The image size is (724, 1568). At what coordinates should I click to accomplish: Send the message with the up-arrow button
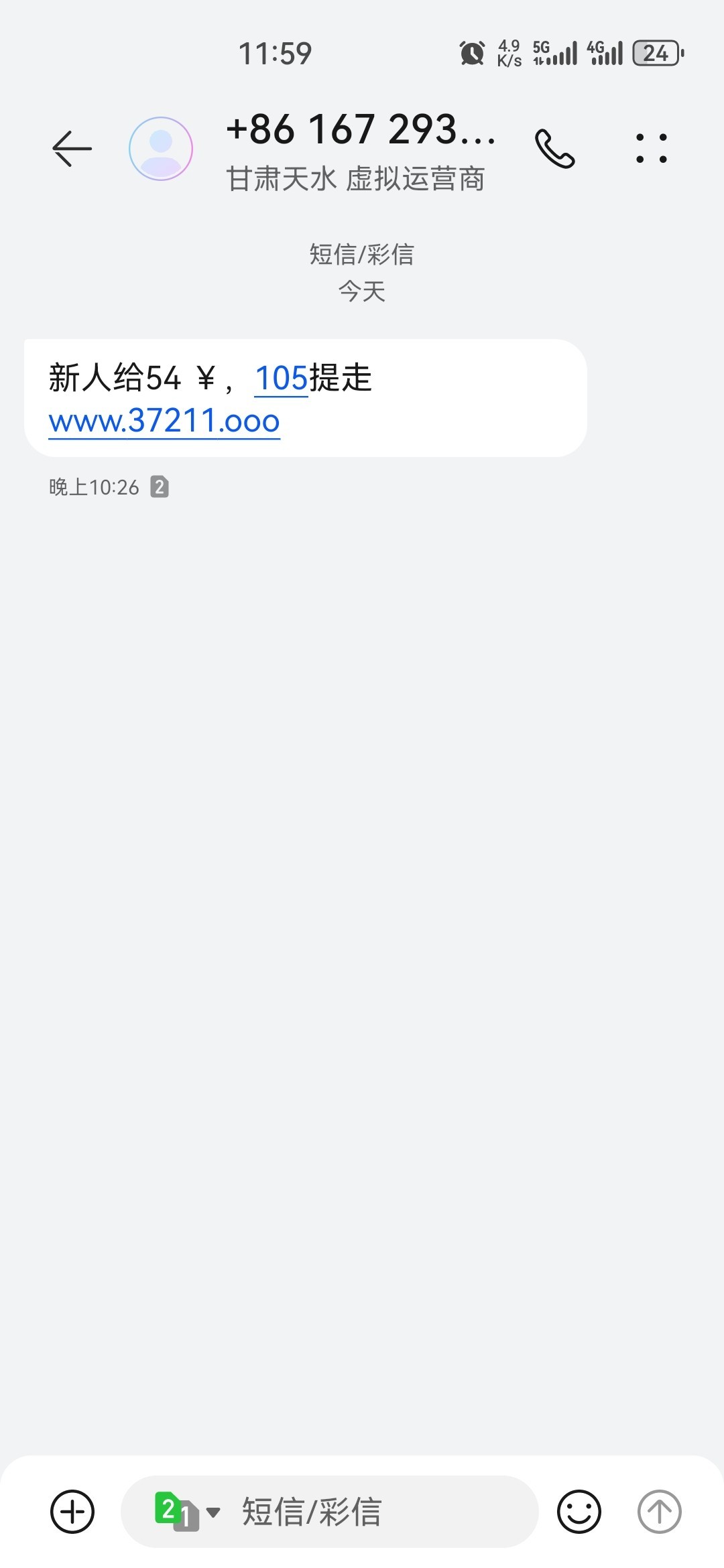coord(659,1512)
